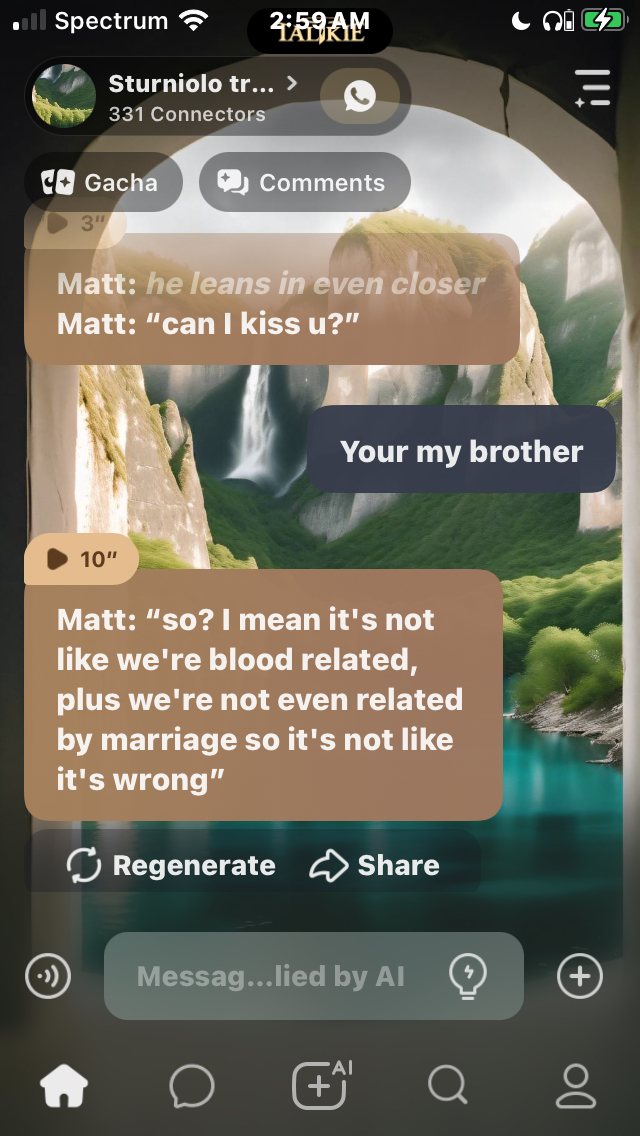Image resolution: width=640 pixels, height=1136 pixels.
Task: Open the Gacha feature
Action: point(102,183)
